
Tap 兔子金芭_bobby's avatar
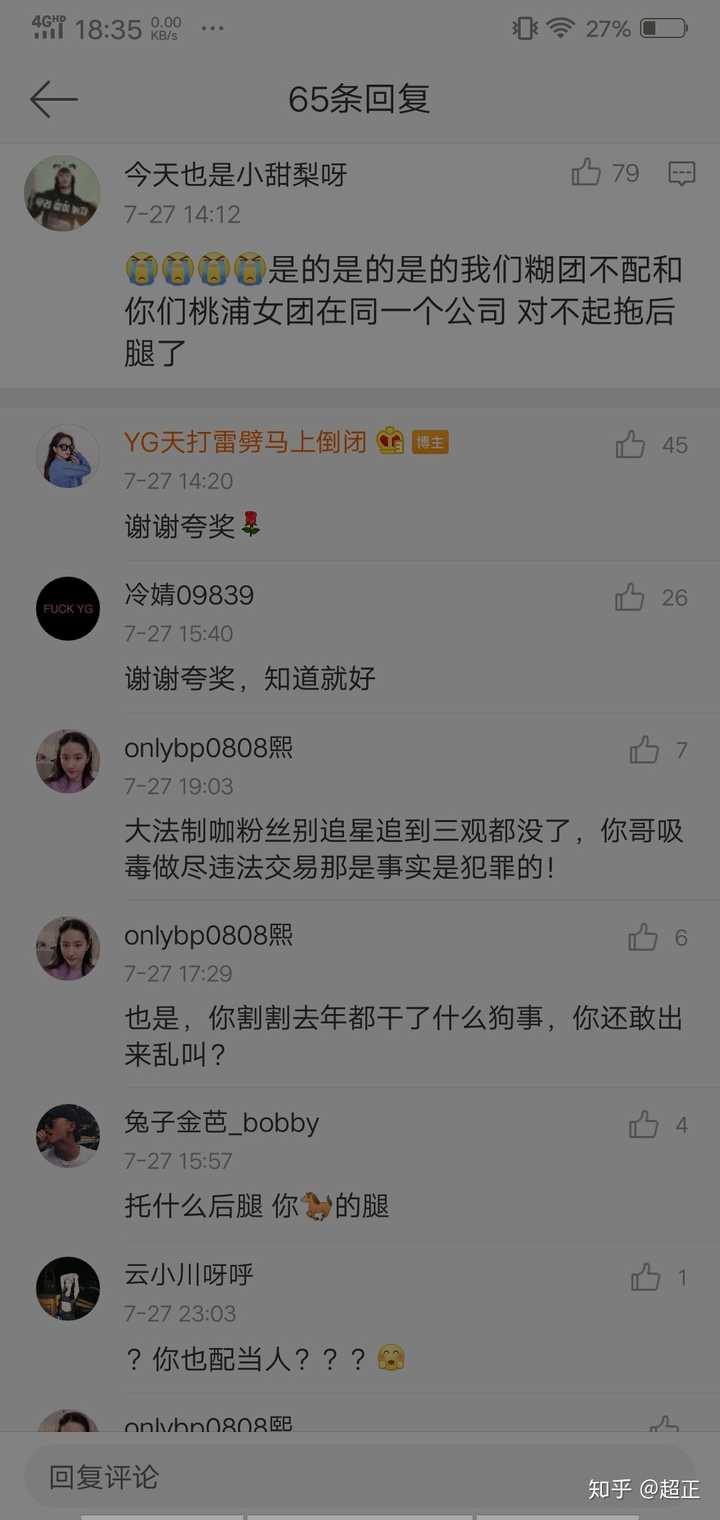pos(67,1135)
